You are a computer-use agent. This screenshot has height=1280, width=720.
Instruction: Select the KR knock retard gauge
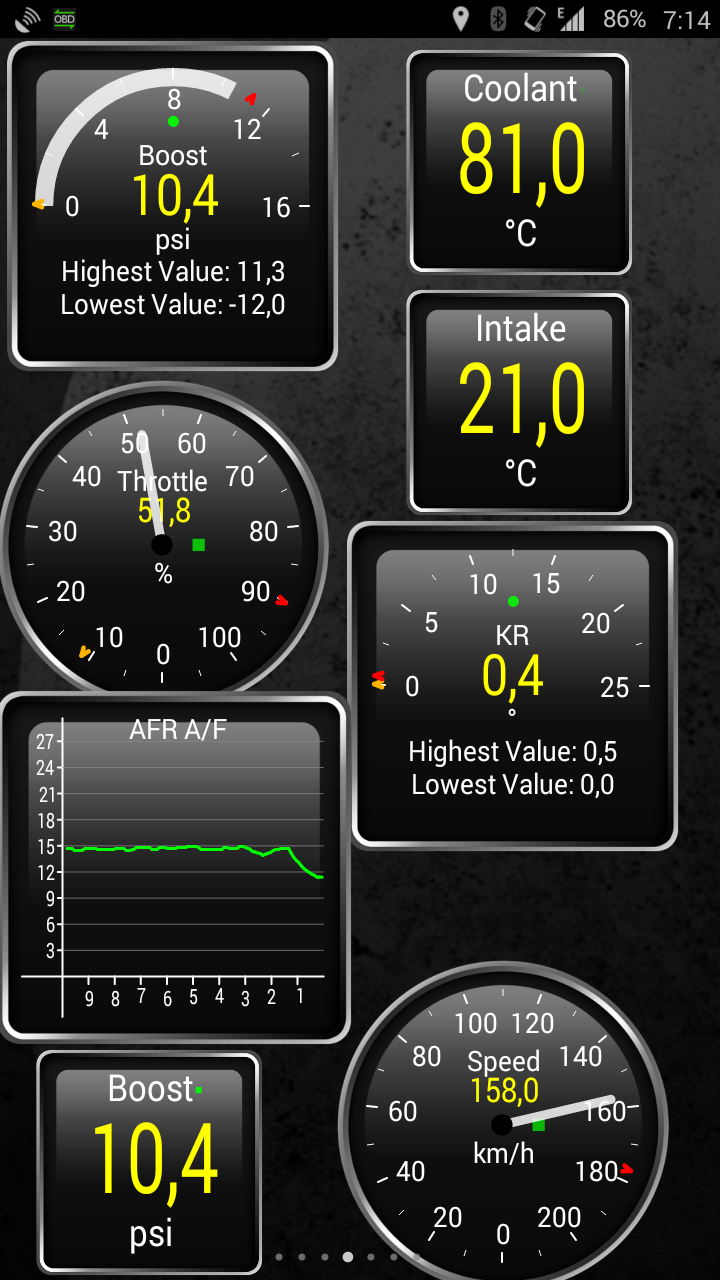pos(512,686)
